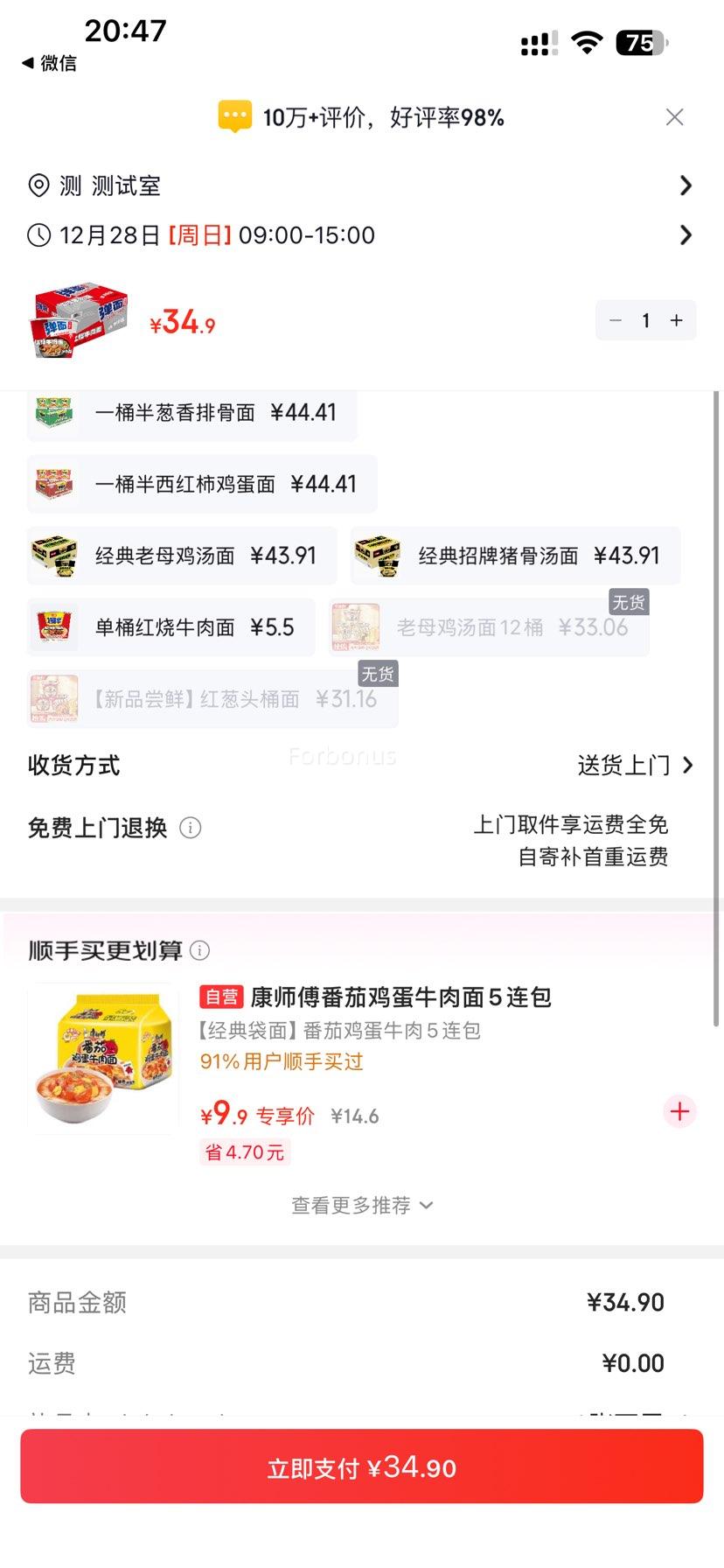Expand 查看更多推荐 for more recommendations
The height and width of the screenshot is (1568, 724).
point(361,1205)
